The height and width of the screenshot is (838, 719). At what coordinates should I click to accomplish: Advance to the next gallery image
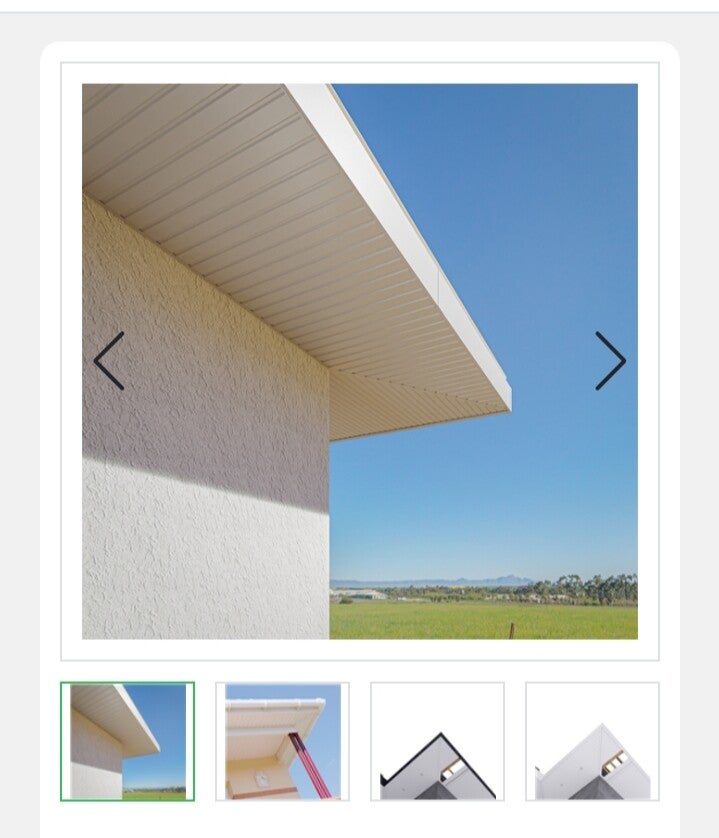(x=610, y=361)
